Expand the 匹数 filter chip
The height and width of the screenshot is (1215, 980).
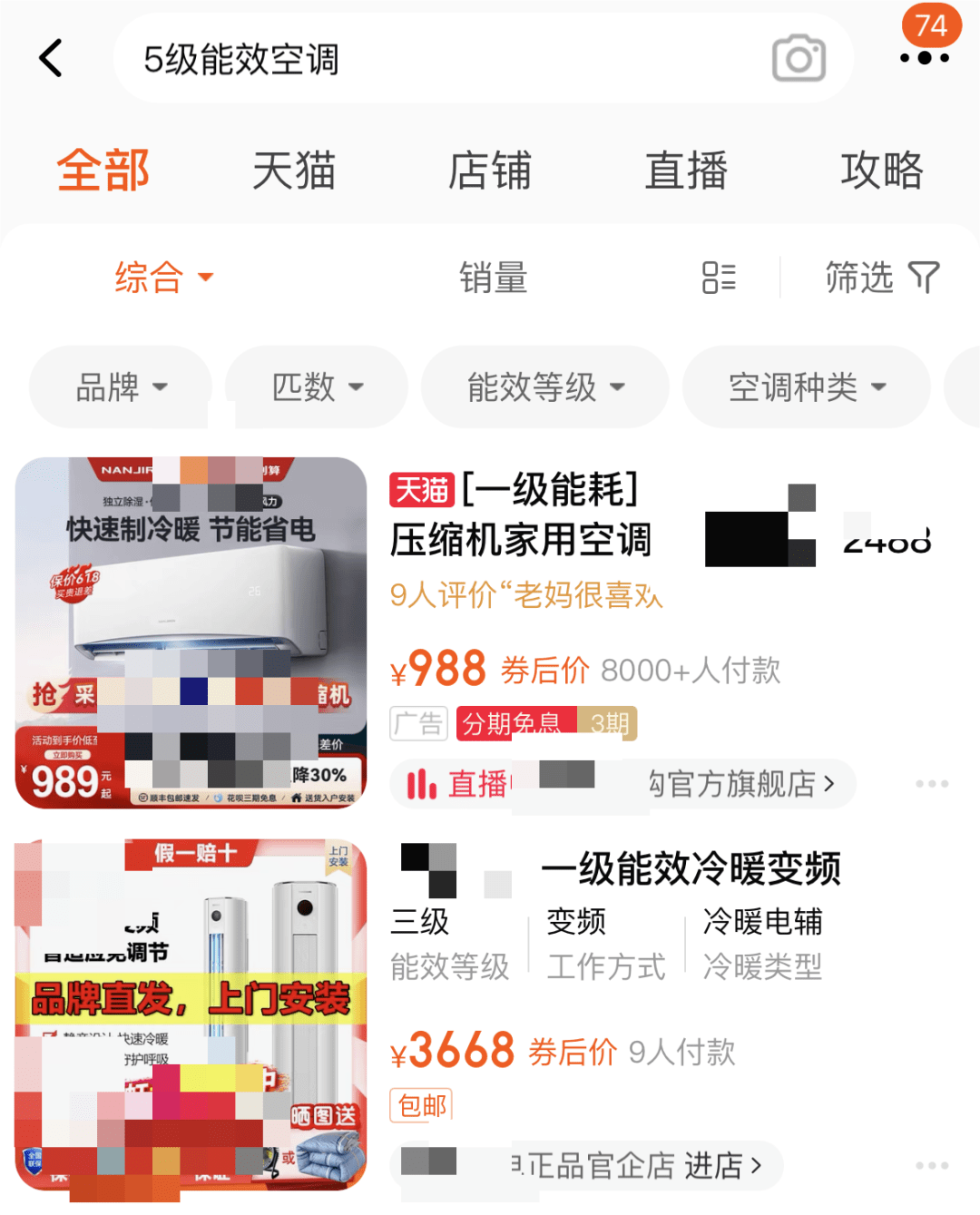[317, 387]
